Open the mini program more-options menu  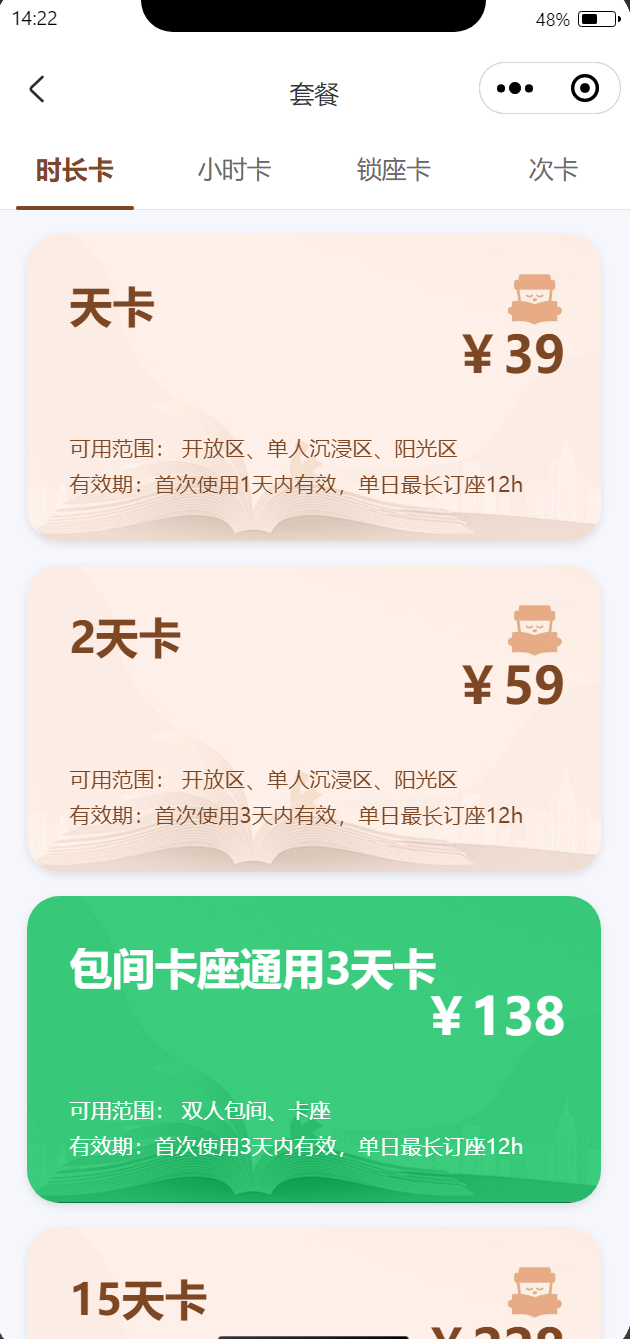pos(515,89)
